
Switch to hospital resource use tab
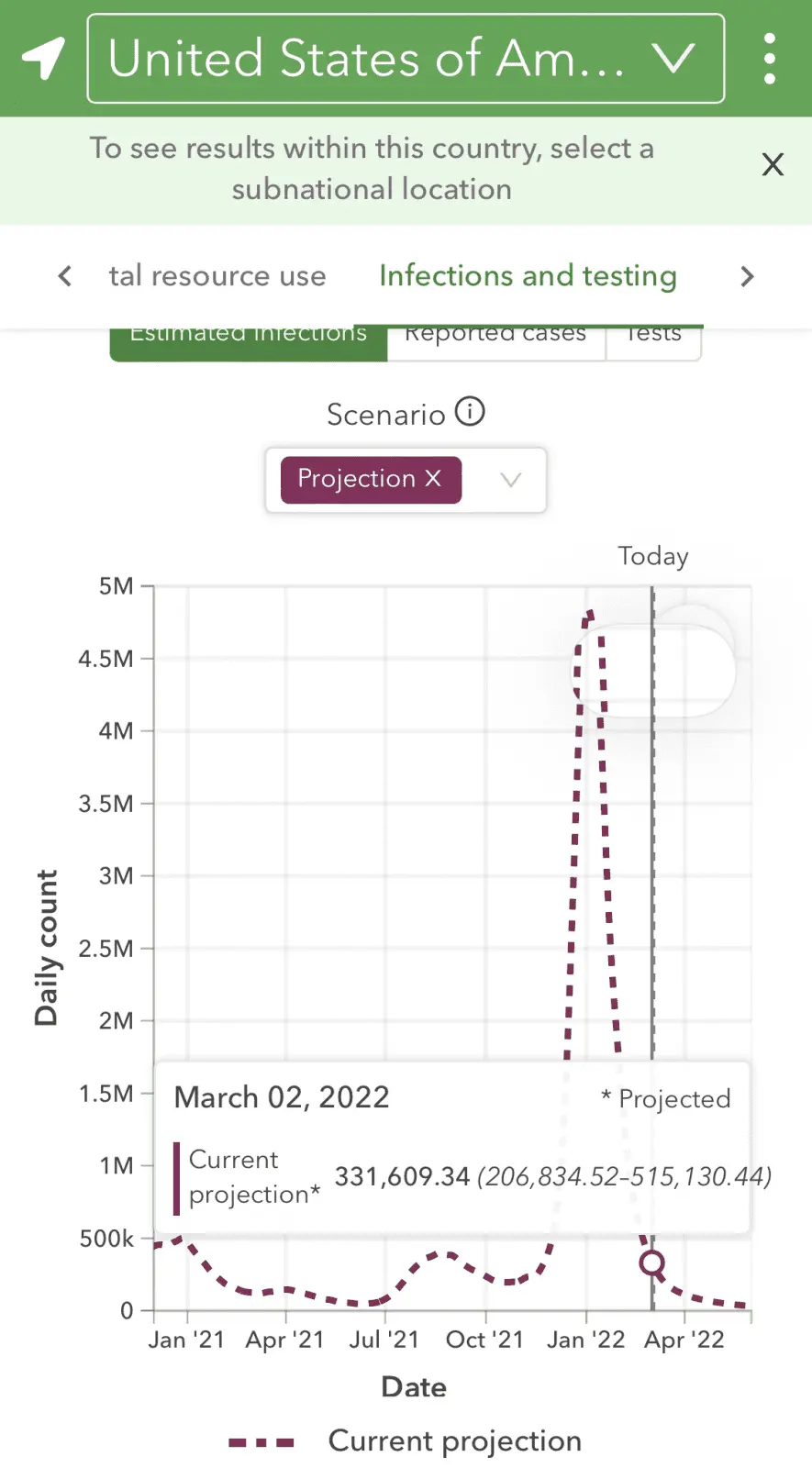pyautogui.click(x=217, y=276)
